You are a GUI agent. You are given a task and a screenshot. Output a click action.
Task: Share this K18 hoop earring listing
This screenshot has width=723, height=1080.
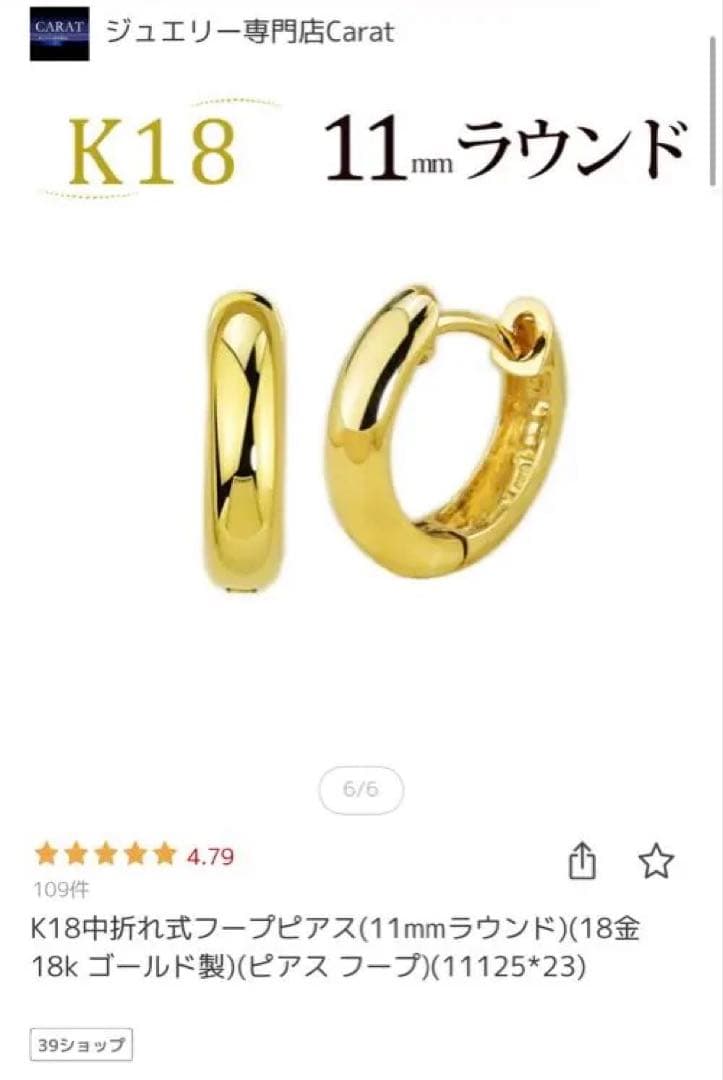582,861
